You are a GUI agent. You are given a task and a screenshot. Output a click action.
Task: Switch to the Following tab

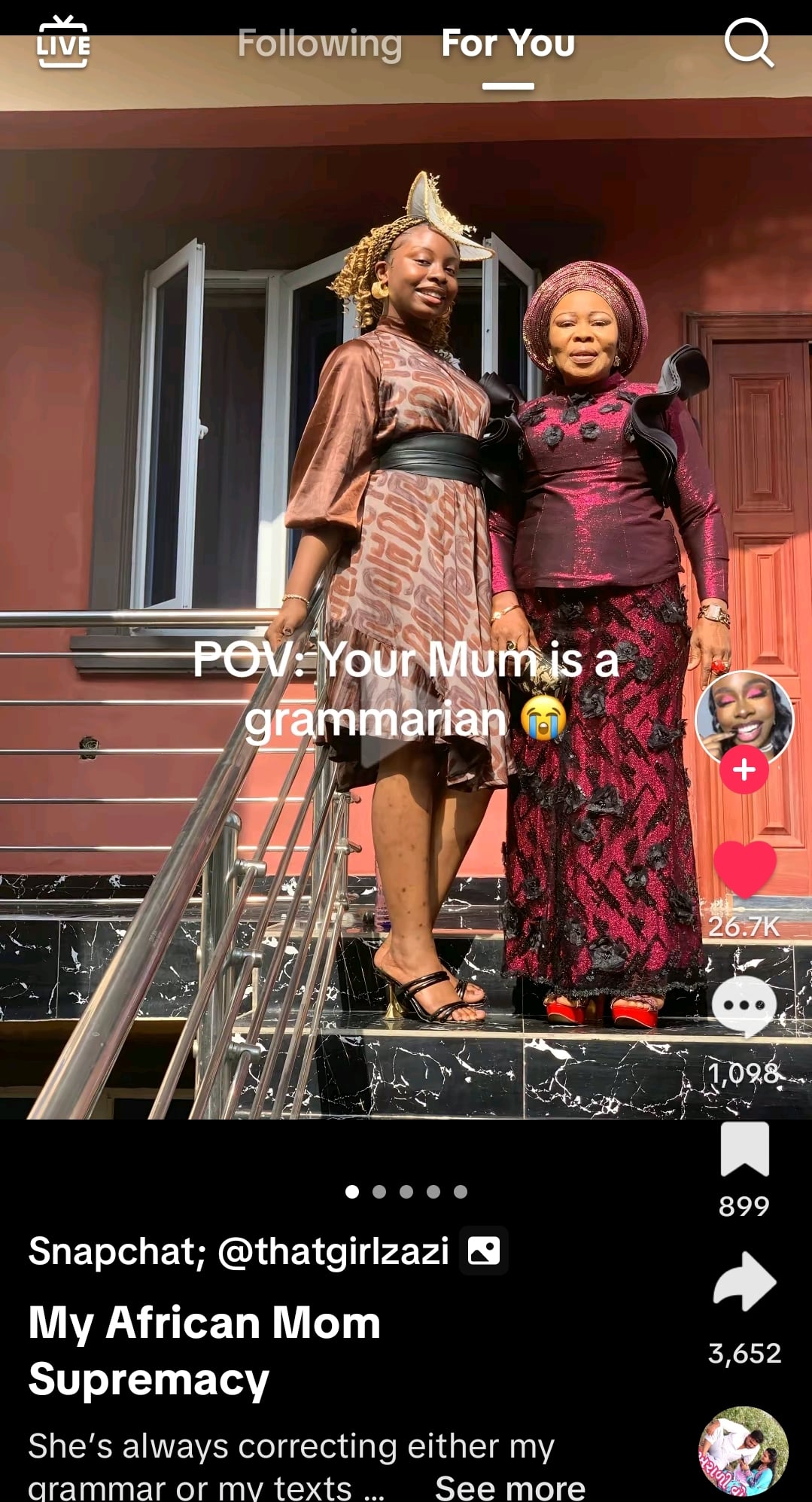coord(319,44)
